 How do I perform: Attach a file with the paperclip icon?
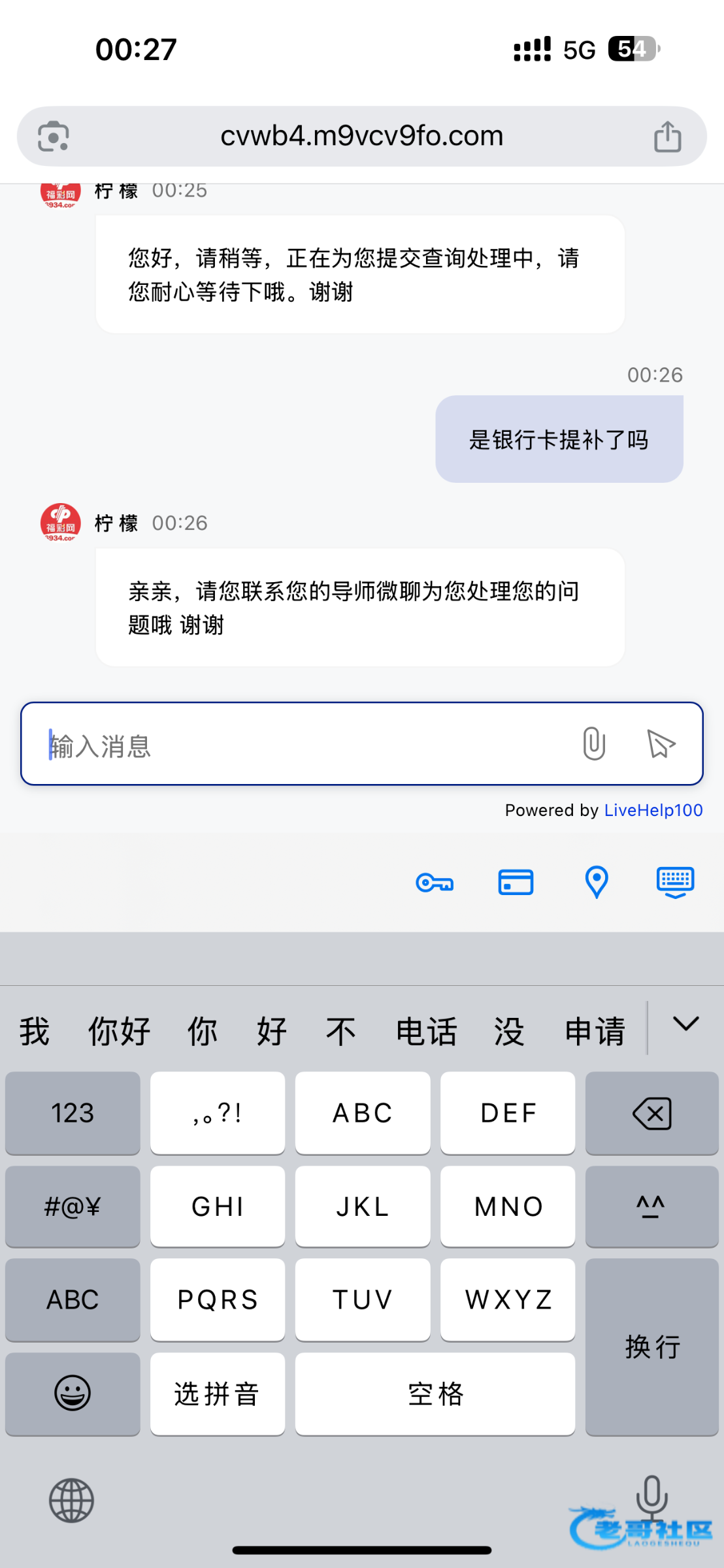coord(594,743)
